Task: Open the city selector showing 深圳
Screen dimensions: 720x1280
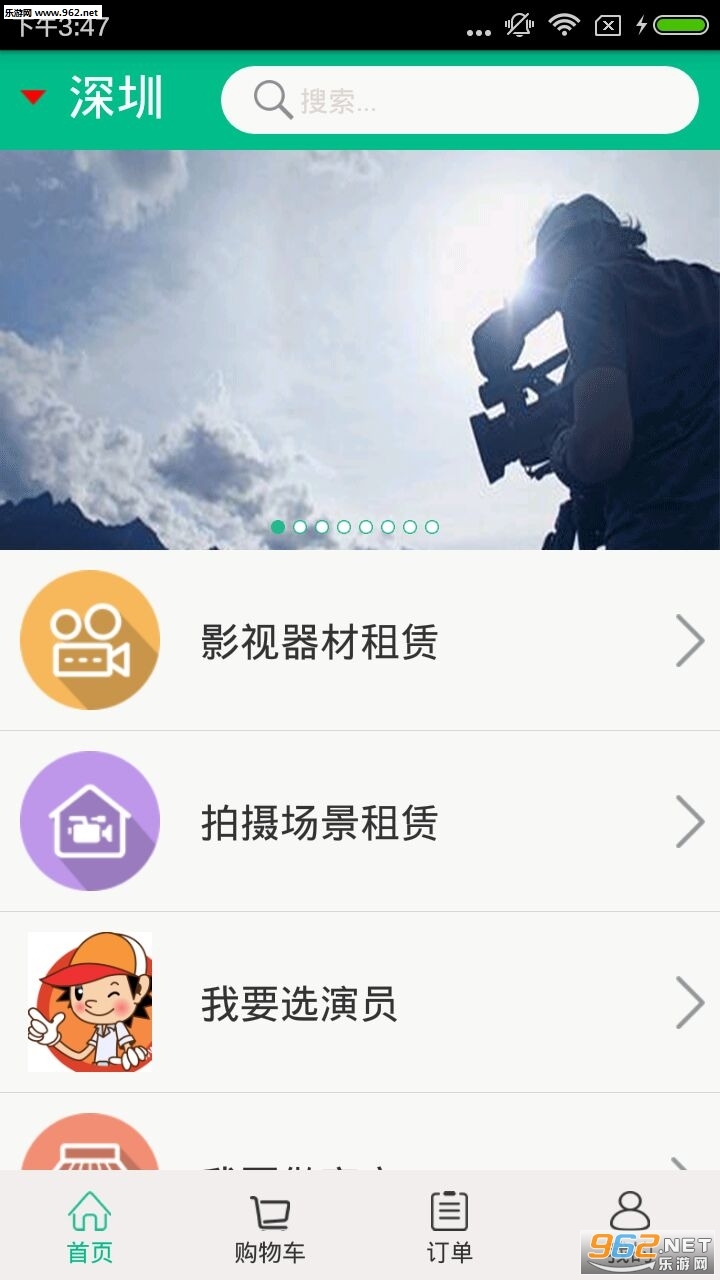Action: click(x=95, y=97)
